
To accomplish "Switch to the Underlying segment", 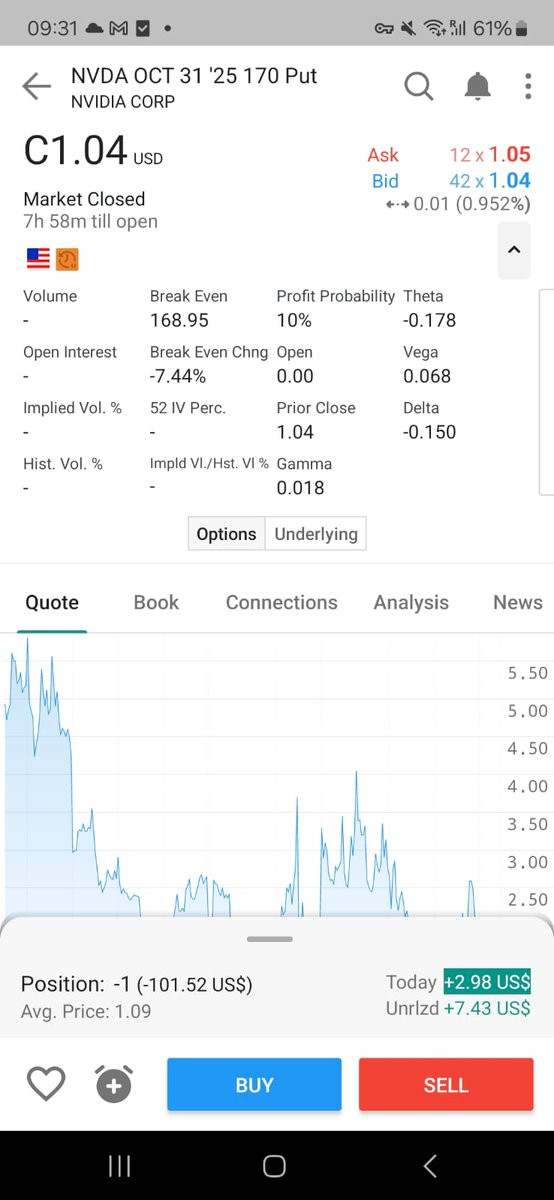I will click(x=316, y=534).
